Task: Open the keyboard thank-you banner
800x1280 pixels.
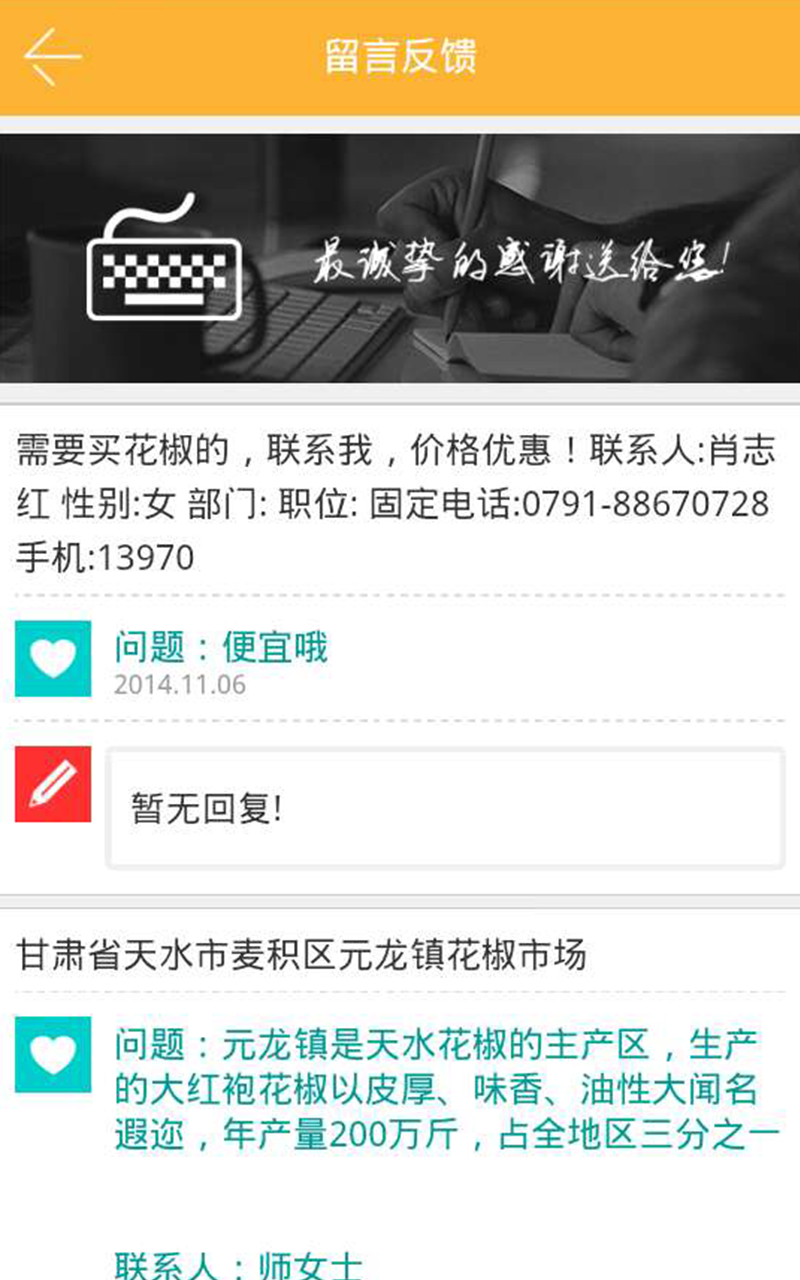Action: click(400, 258)
